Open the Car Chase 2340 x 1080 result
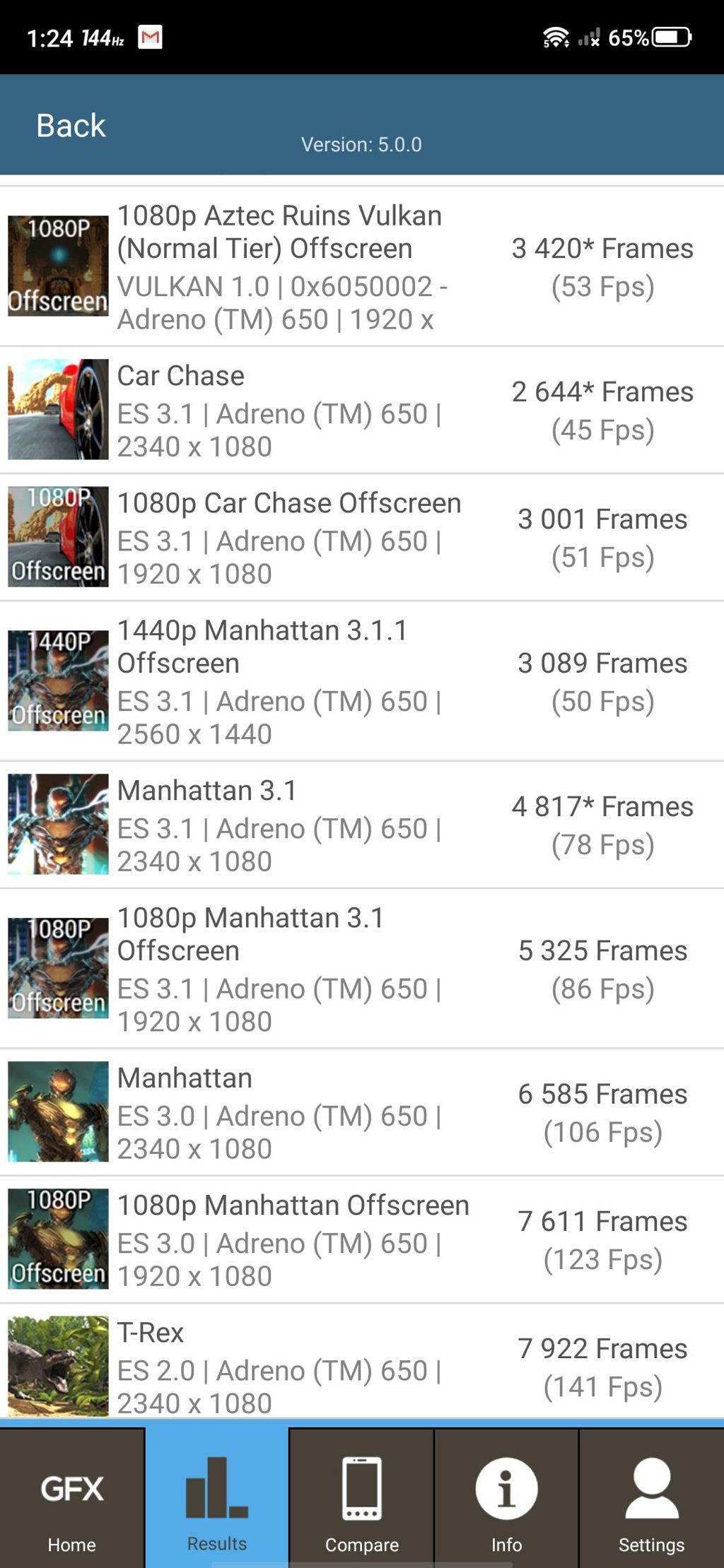Image resolution: width=724 pixels, height=1568 pixels. (x=362, y=410)
